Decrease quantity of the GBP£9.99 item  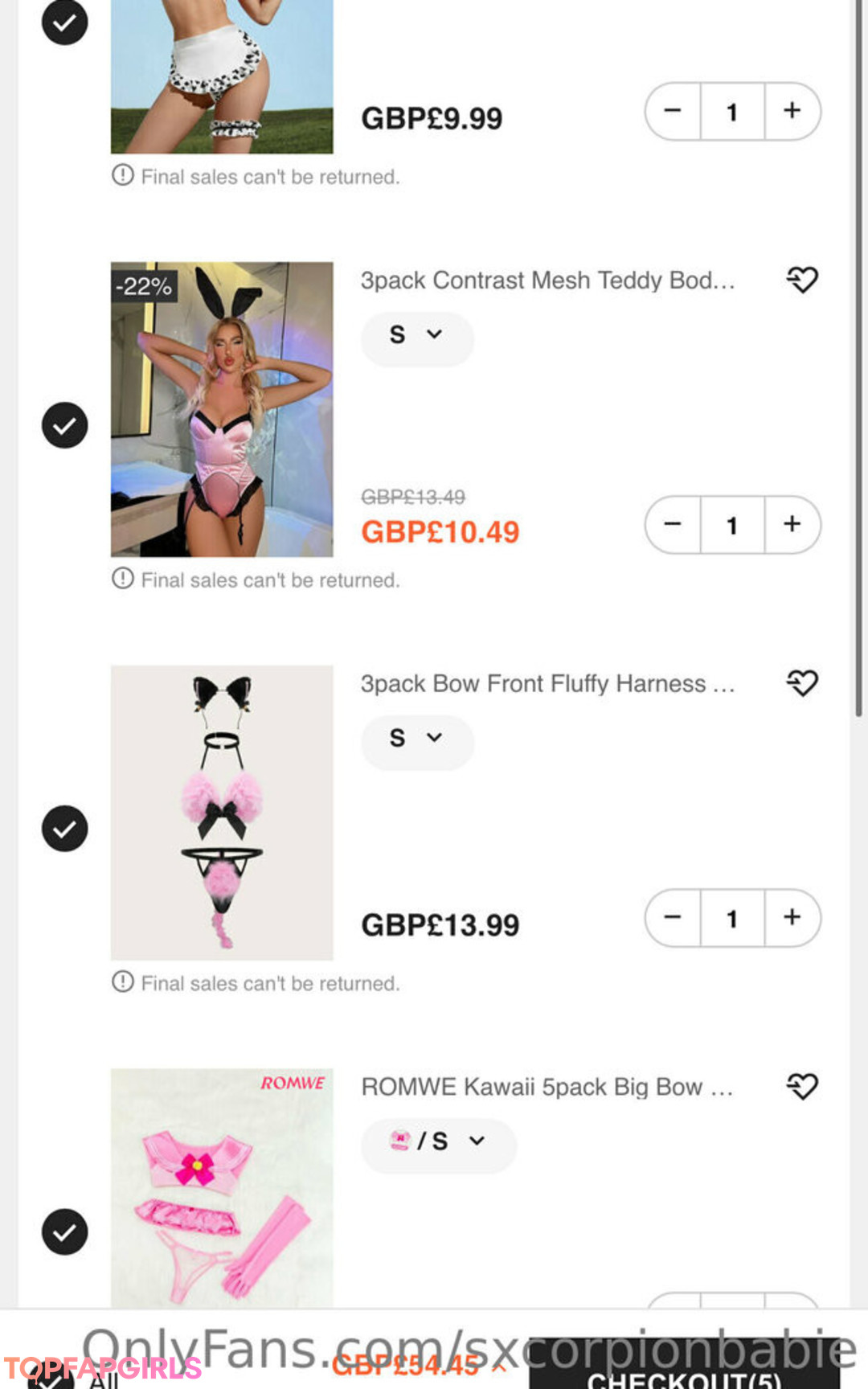tap(673, 111)
